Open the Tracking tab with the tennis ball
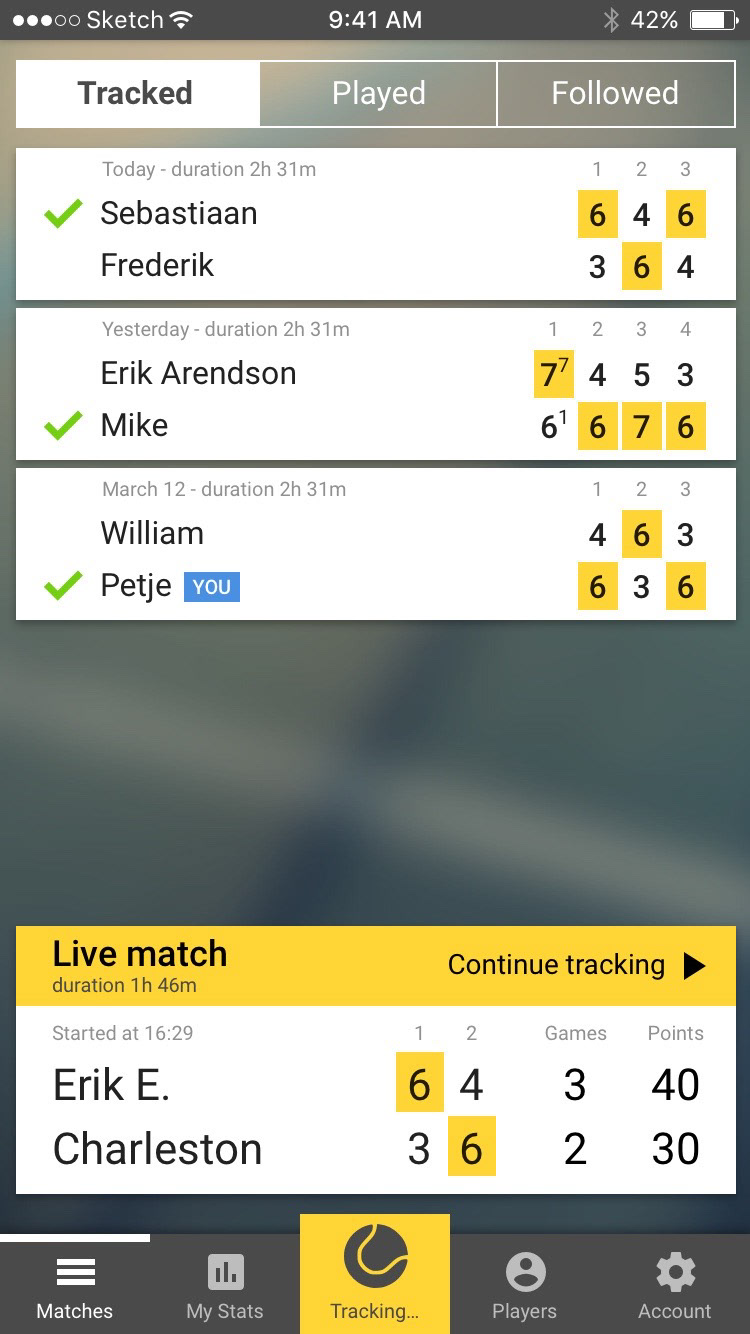This screenshot has height=1334, width=750. (375, 1274)
